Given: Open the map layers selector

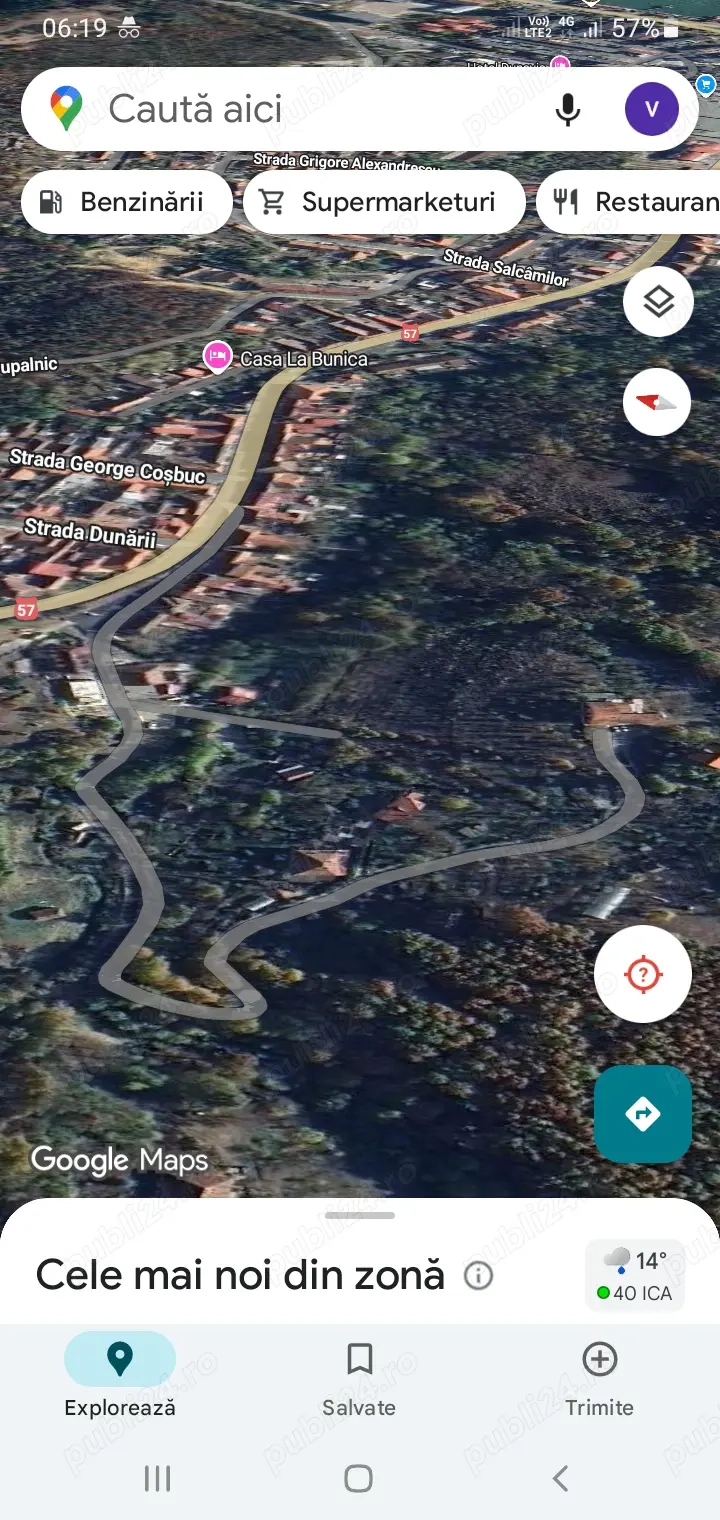Looking at the screenshot, I should [658, 301].
